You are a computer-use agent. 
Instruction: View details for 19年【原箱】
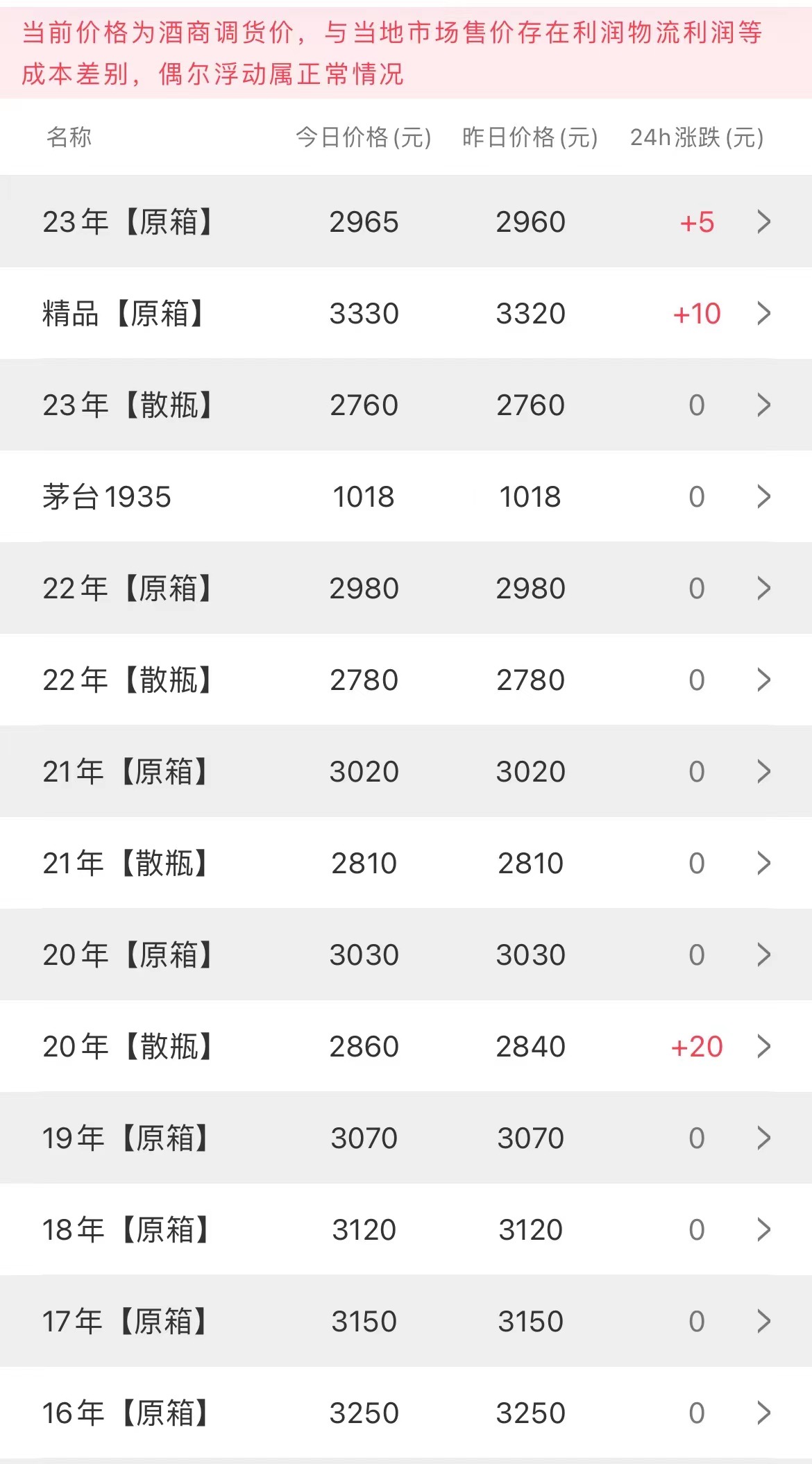tap(406, 1138)
